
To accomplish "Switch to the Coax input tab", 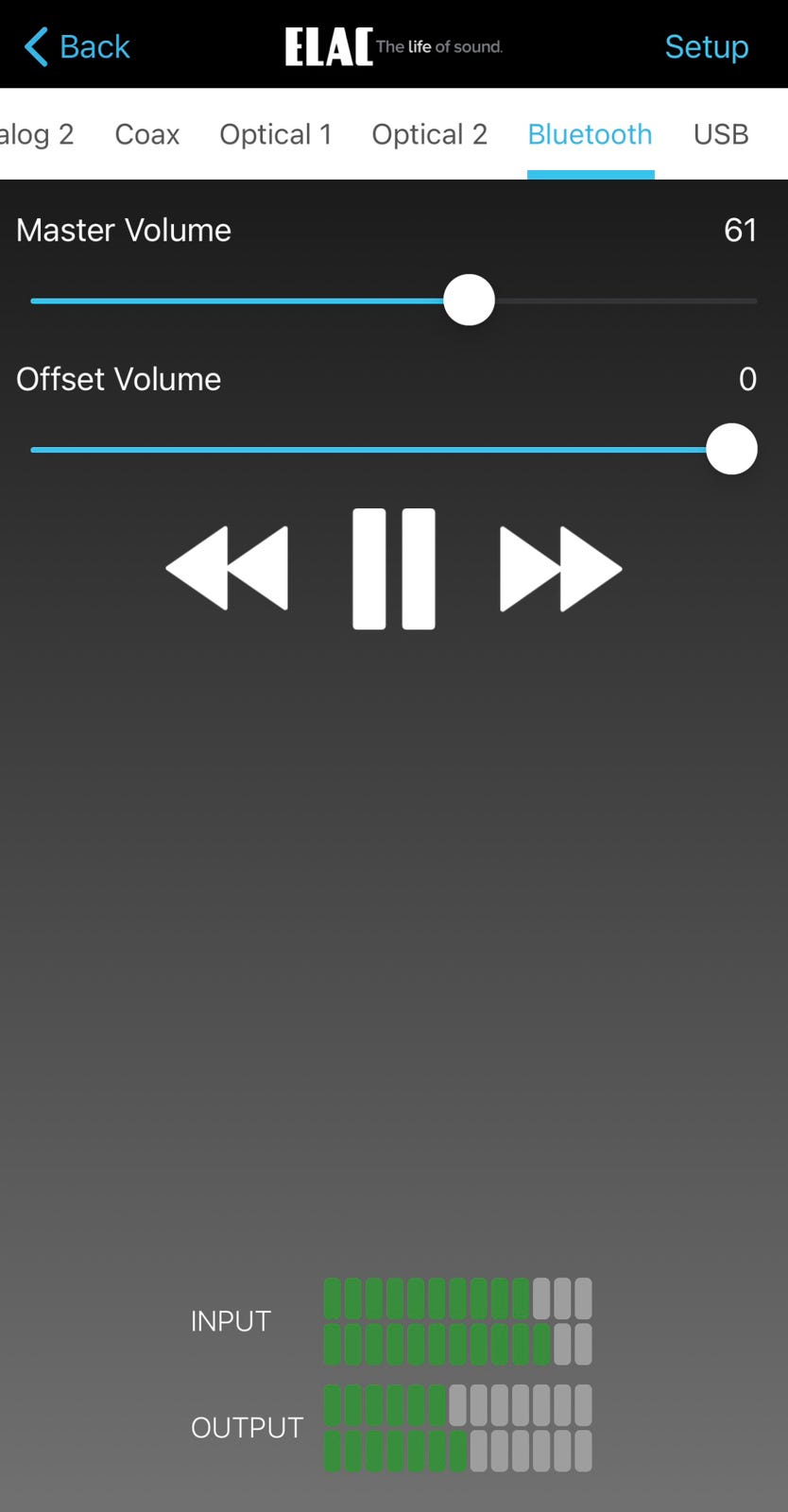I will click(146, 134).
